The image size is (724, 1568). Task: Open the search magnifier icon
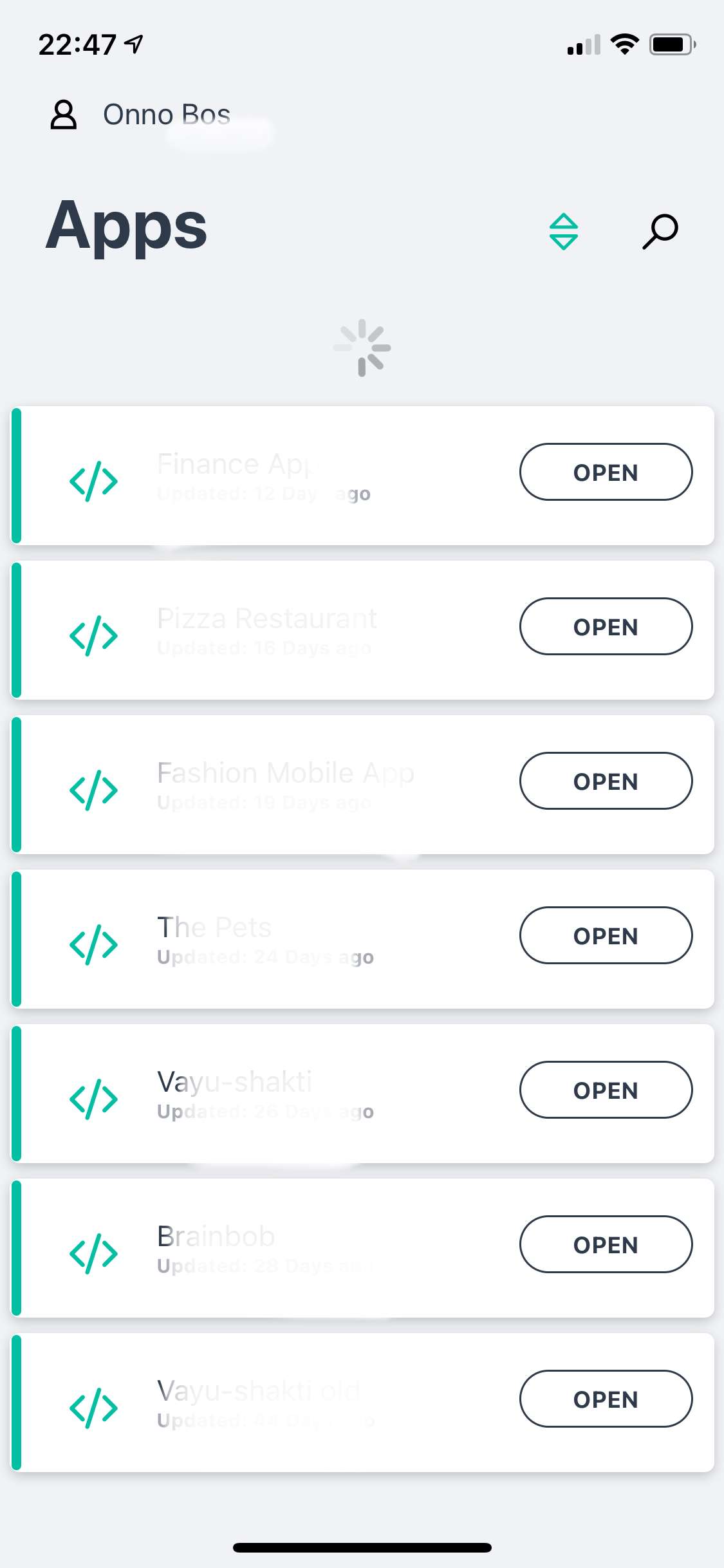click(x=660, y=231)
